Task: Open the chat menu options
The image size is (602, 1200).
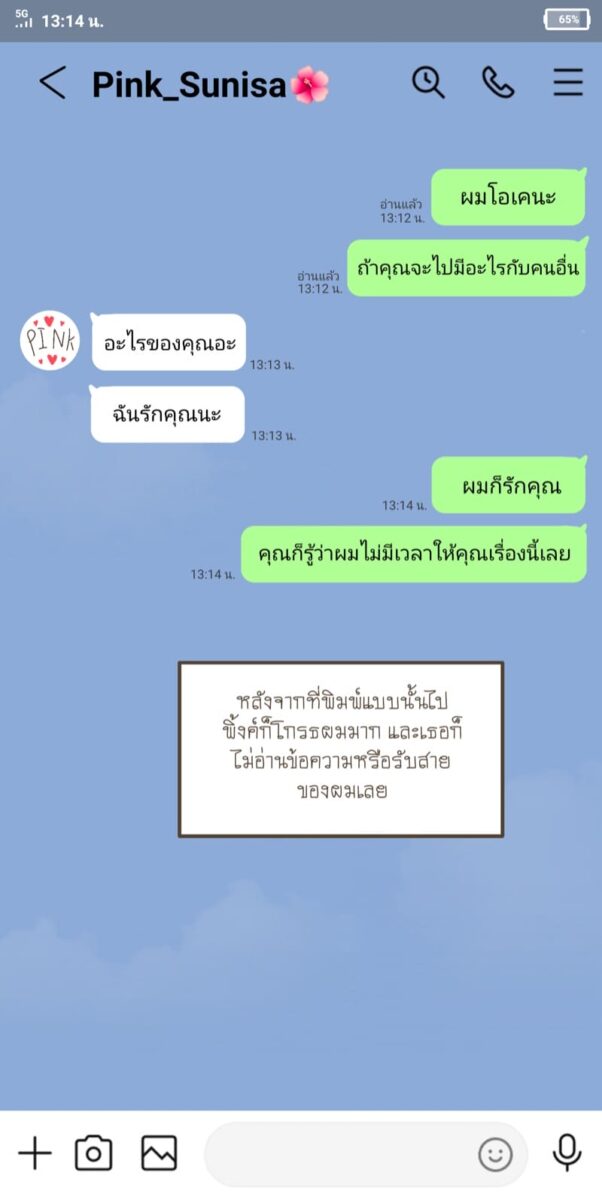Action: (x=567, y=83)
